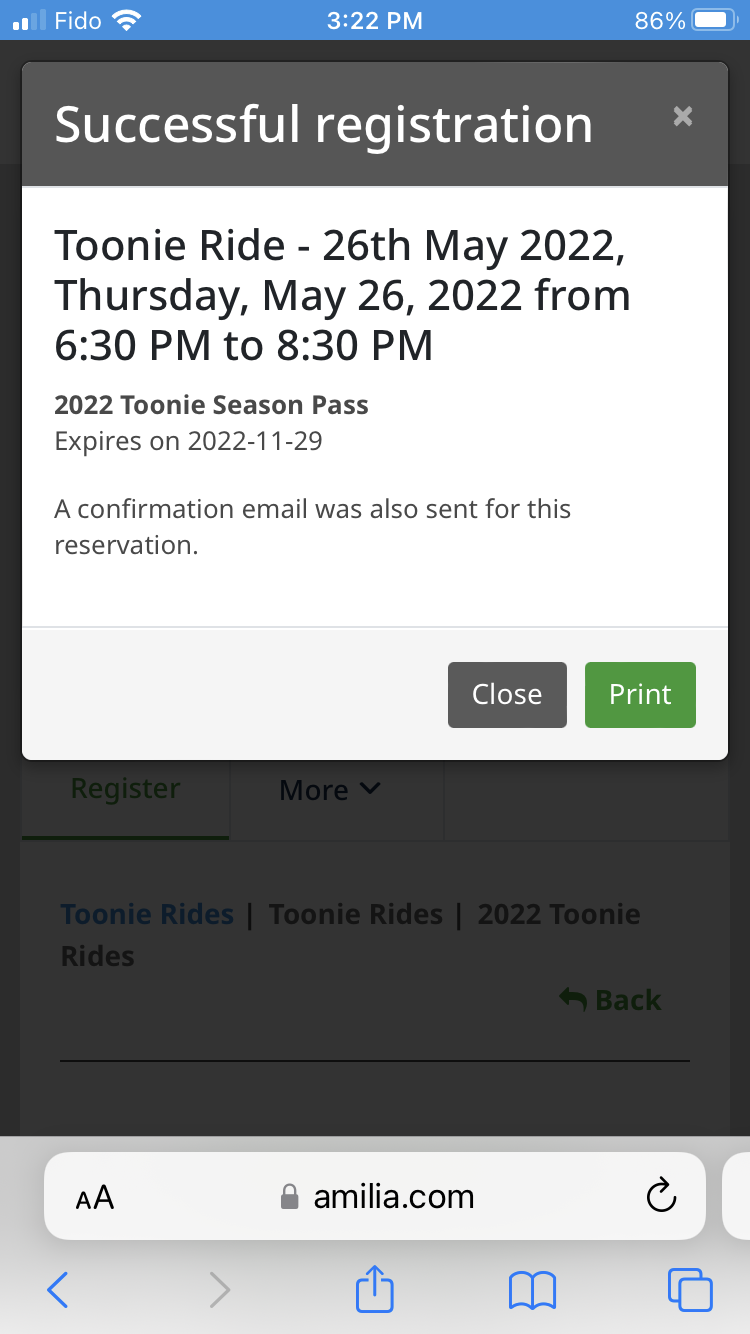Tap the Close button in the dialog
Viewport: 750px width, 1334px height.
tap(507, 694)
